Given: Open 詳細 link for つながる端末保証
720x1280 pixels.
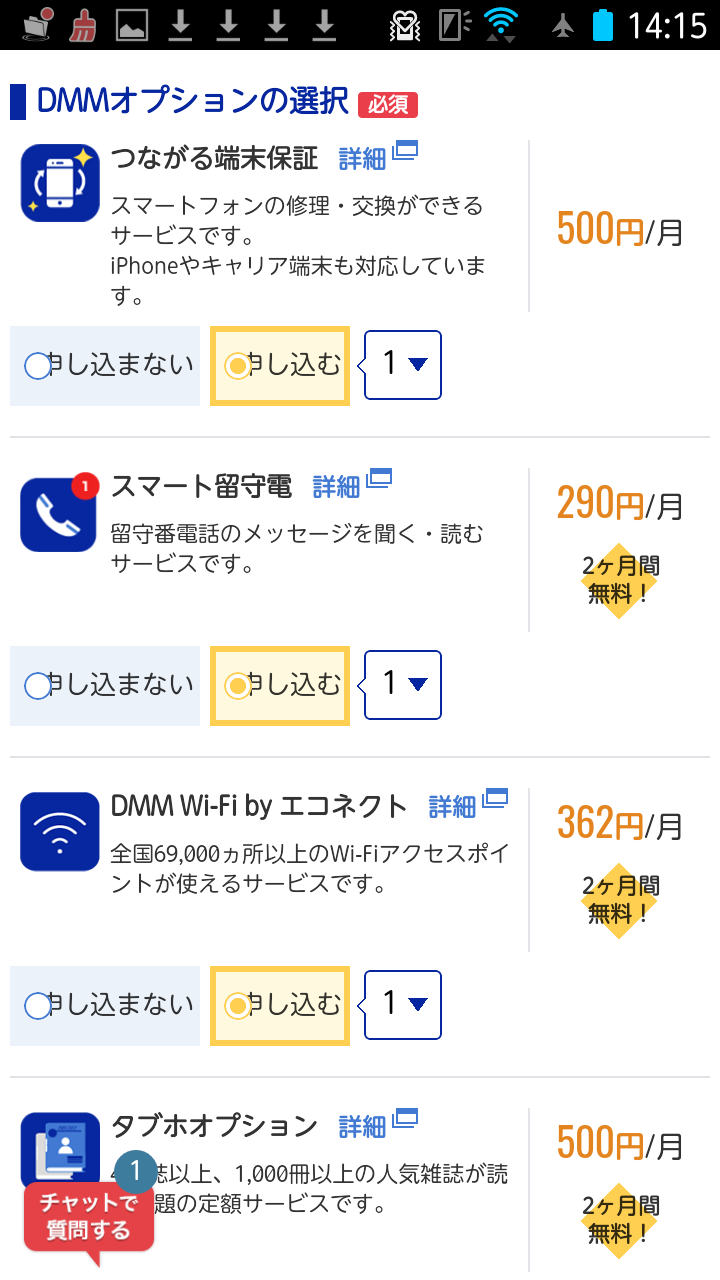Looking at the screenshot, I should coord(377,156).
